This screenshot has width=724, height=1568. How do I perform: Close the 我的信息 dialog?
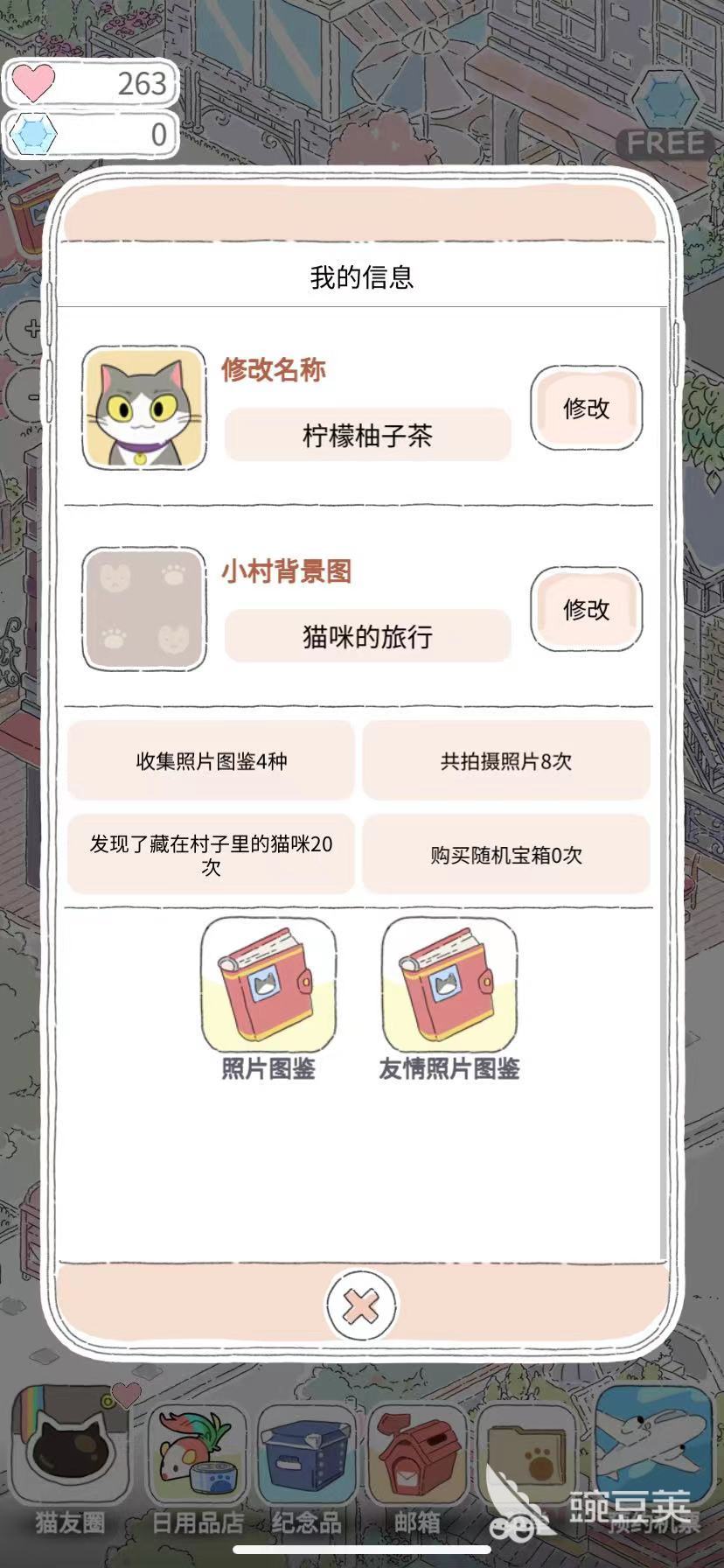click(x=361, y=1307)
